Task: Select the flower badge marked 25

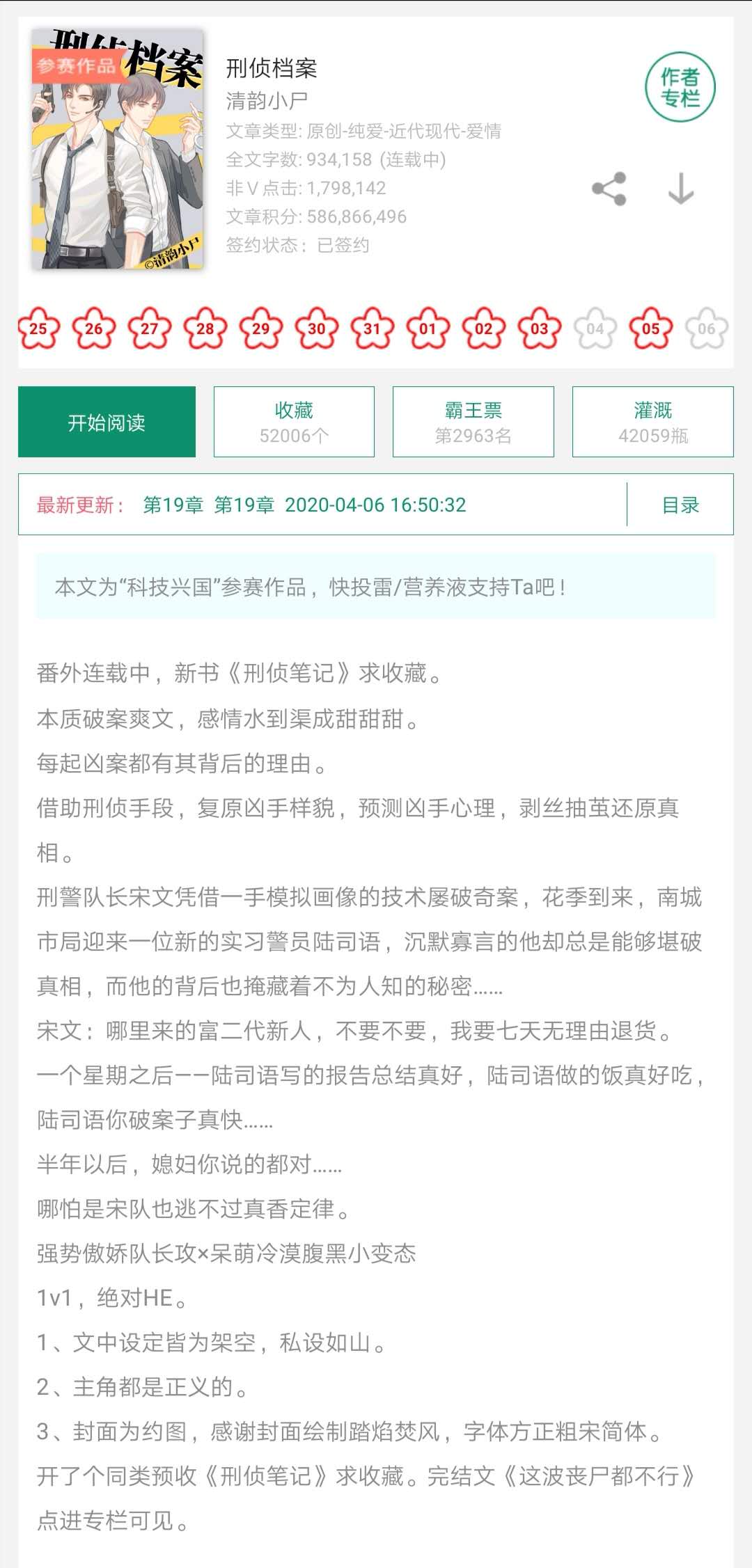Action: pos(38,328)
